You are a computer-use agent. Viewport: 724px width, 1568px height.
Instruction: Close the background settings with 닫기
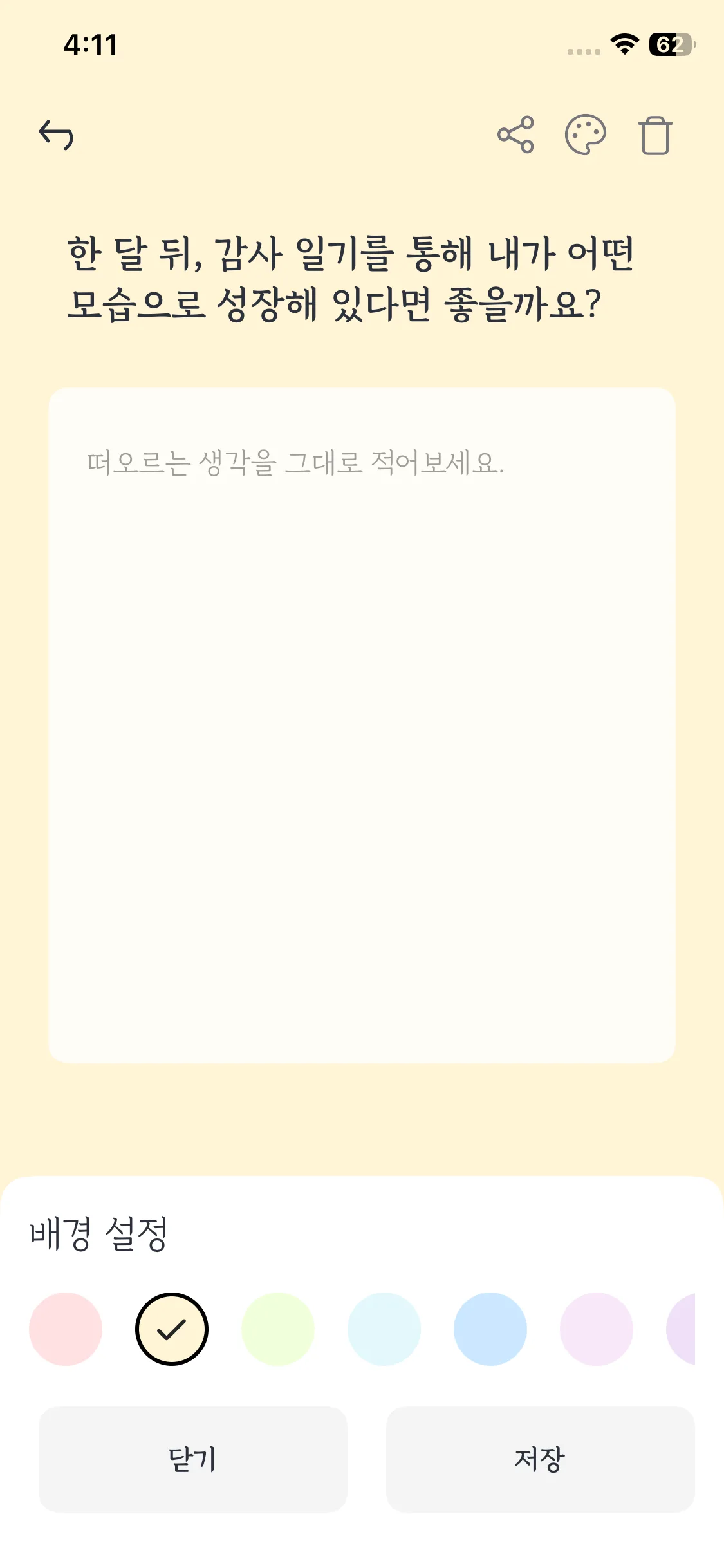click(x=192, y=1459)
